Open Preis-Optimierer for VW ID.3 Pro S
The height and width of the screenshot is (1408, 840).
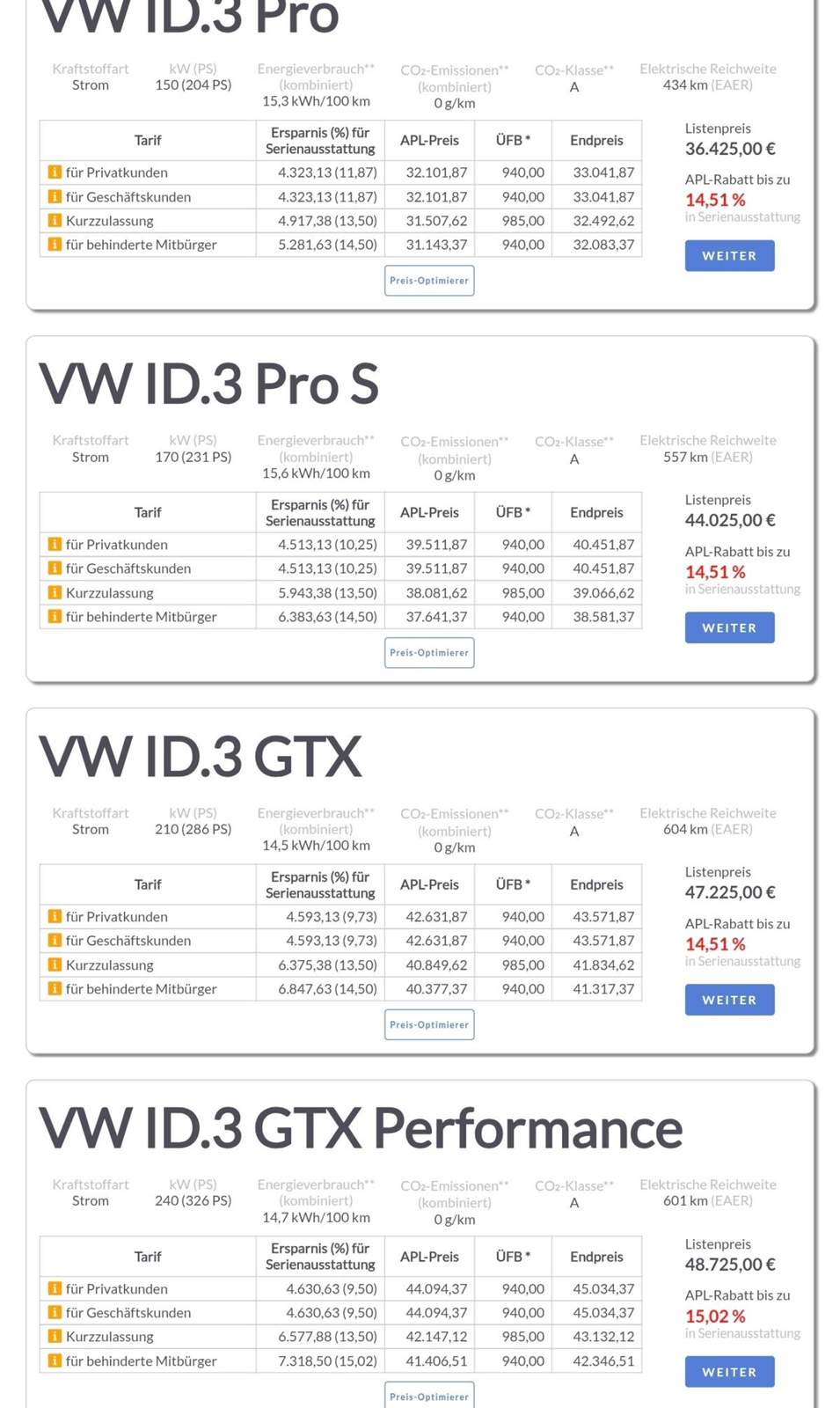pos(429,653)
